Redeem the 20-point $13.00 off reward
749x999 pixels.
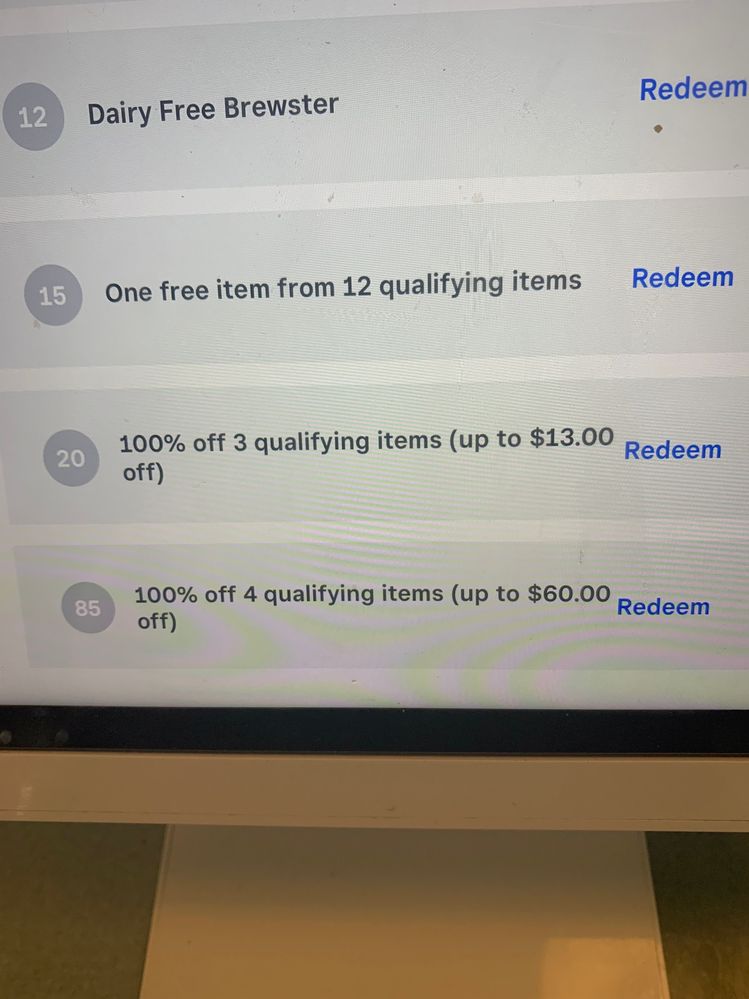[x=672, y=450]
